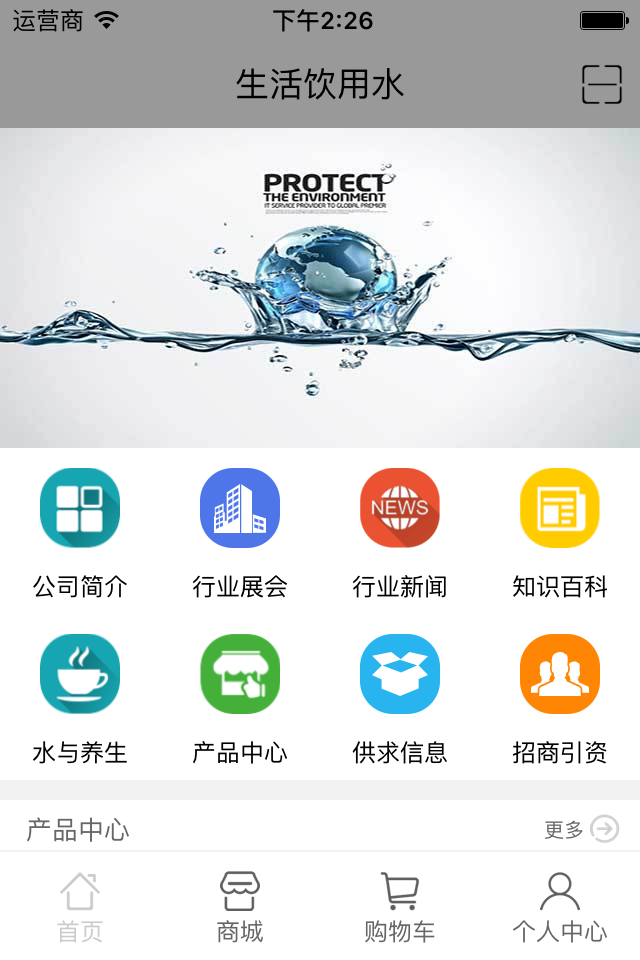This screenshot has width=640, height=960.
Task: Open 供求信息 supply and demand
Action: pyautogui.click(x=400, y=675)
